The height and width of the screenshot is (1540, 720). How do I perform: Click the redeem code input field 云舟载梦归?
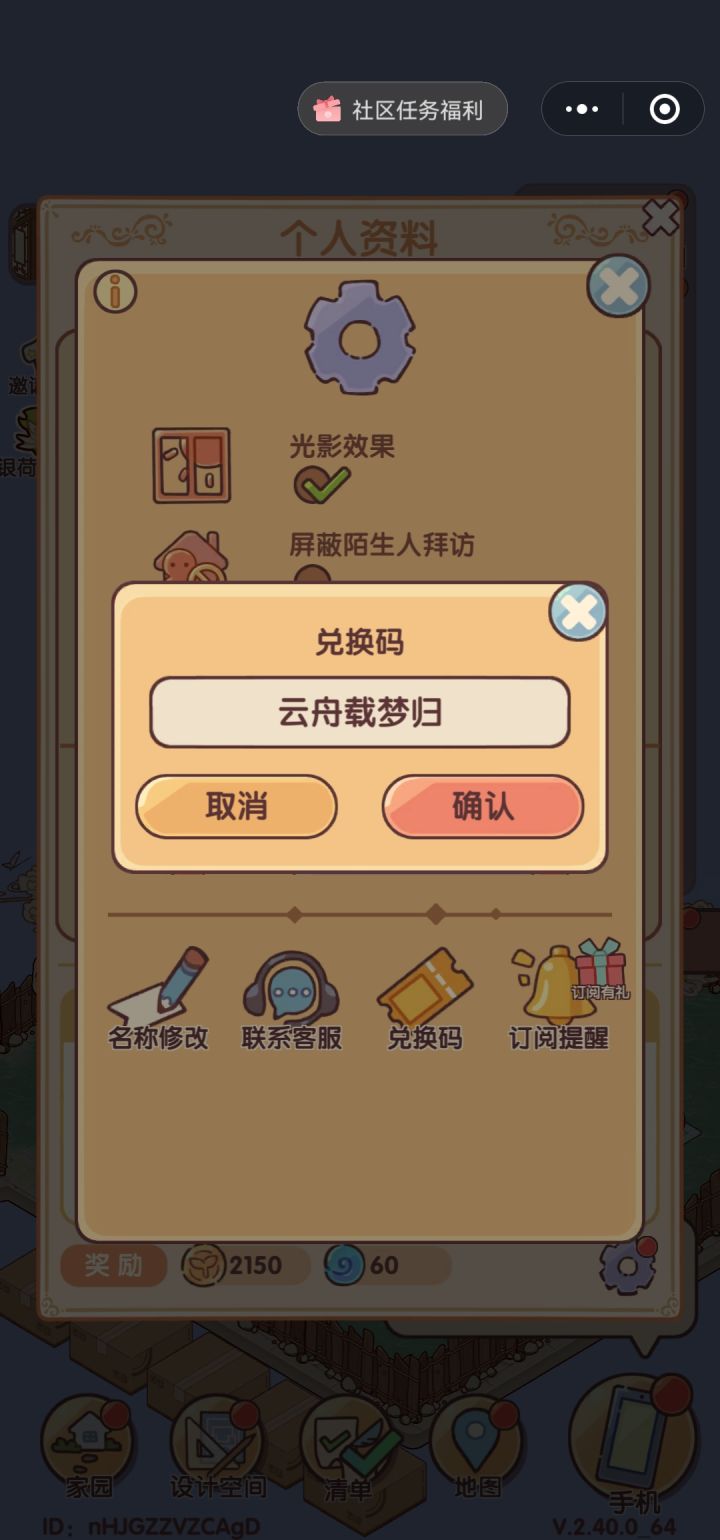(x=358, y=712)
